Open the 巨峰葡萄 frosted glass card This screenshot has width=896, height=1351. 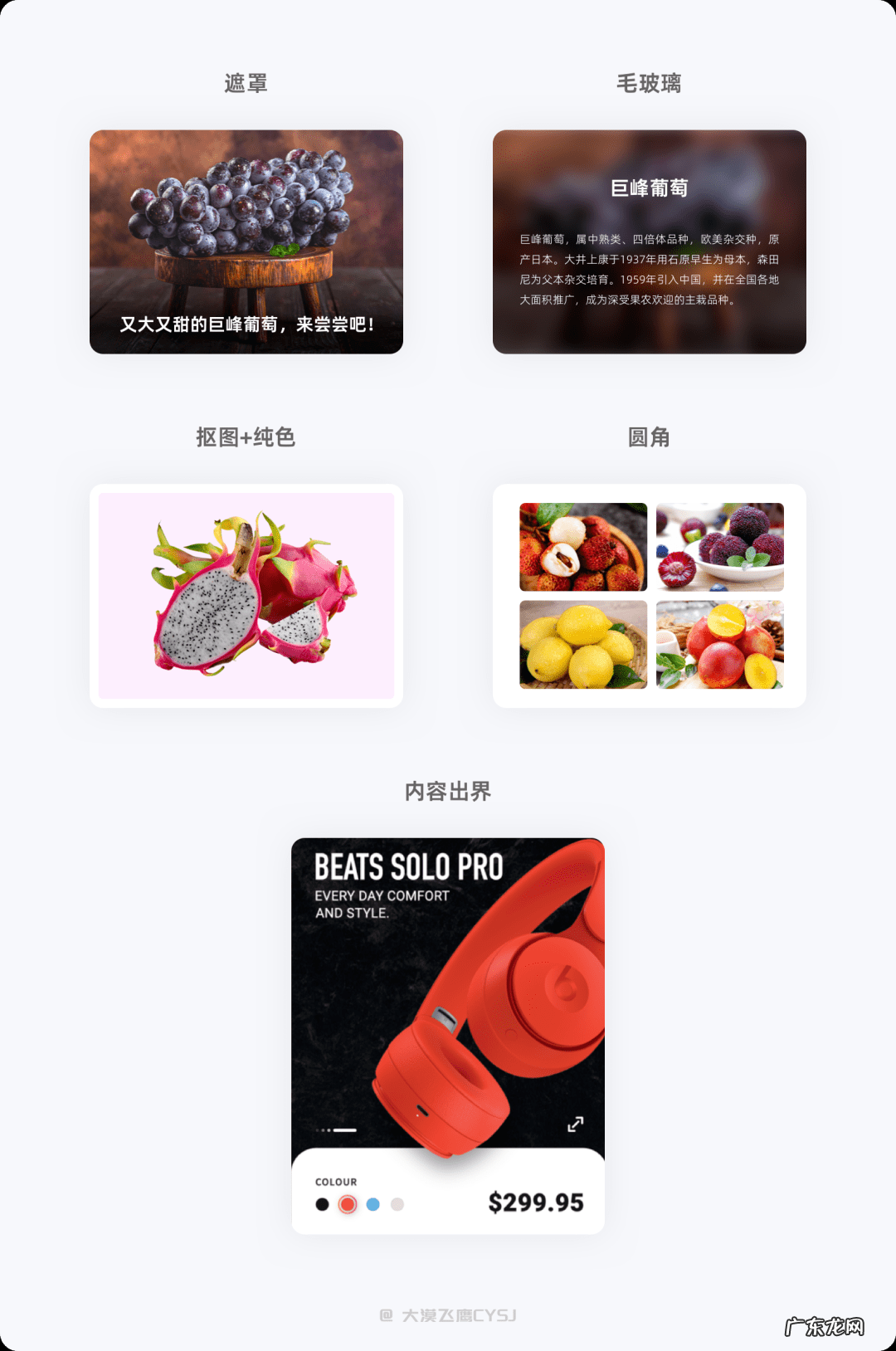(x=650, y=241)
